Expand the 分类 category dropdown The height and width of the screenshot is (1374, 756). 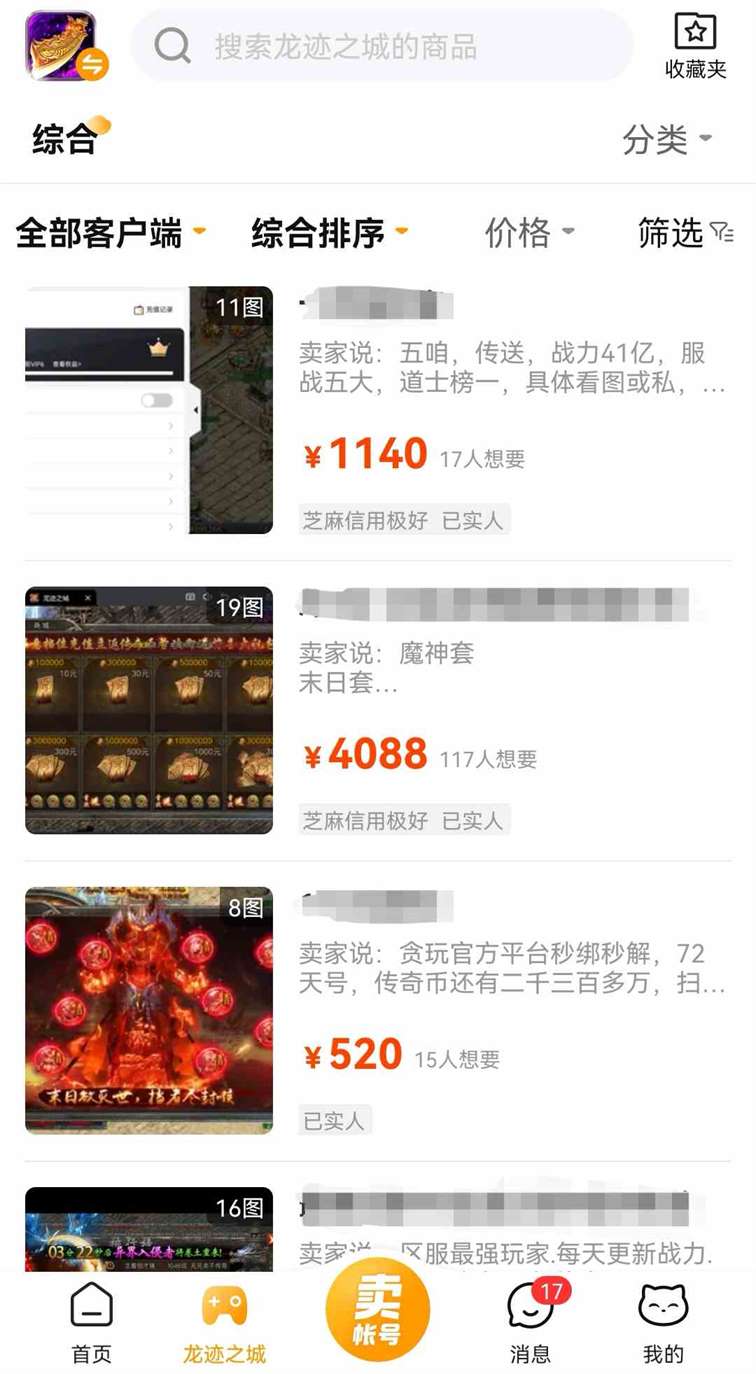tap(667, 139)
